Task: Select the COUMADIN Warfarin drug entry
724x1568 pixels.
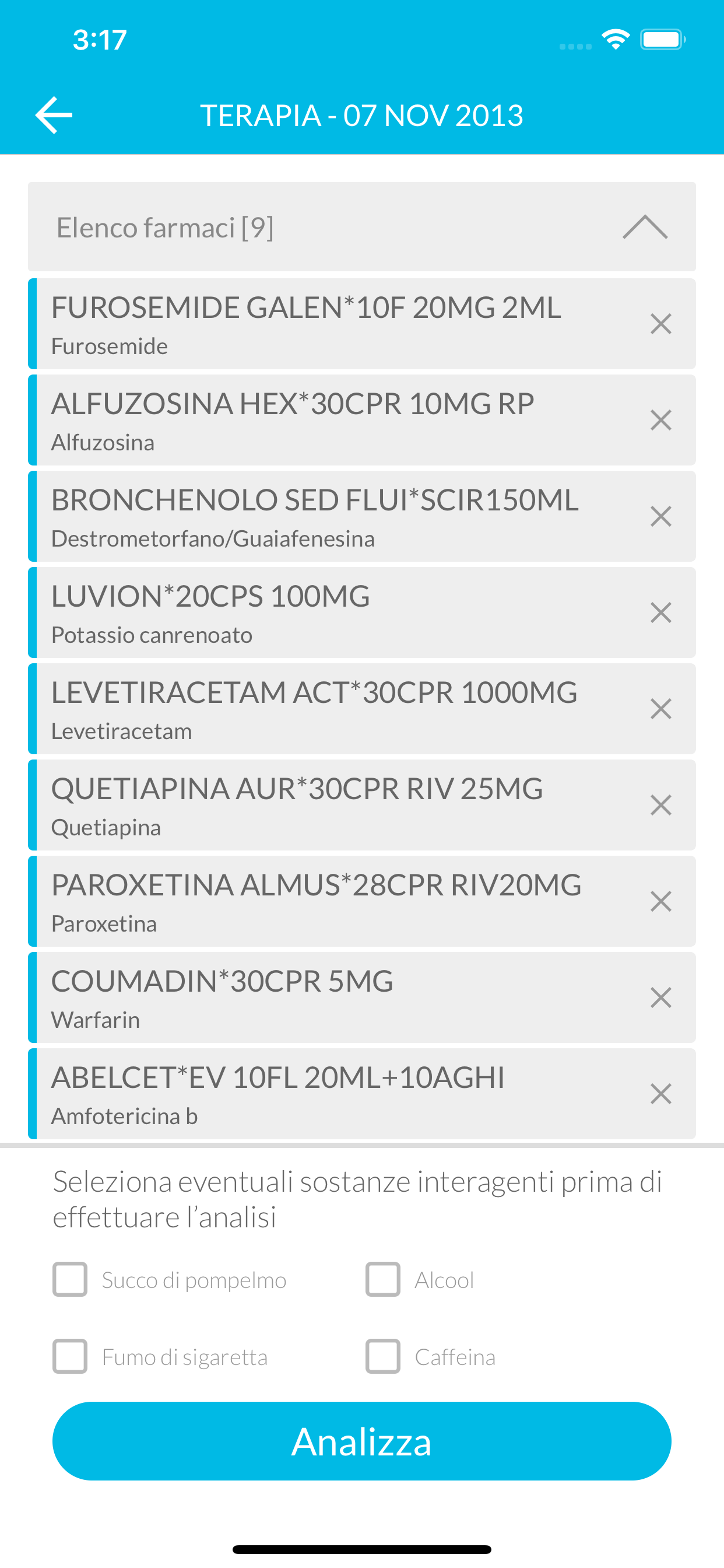Action: [304, 997]
